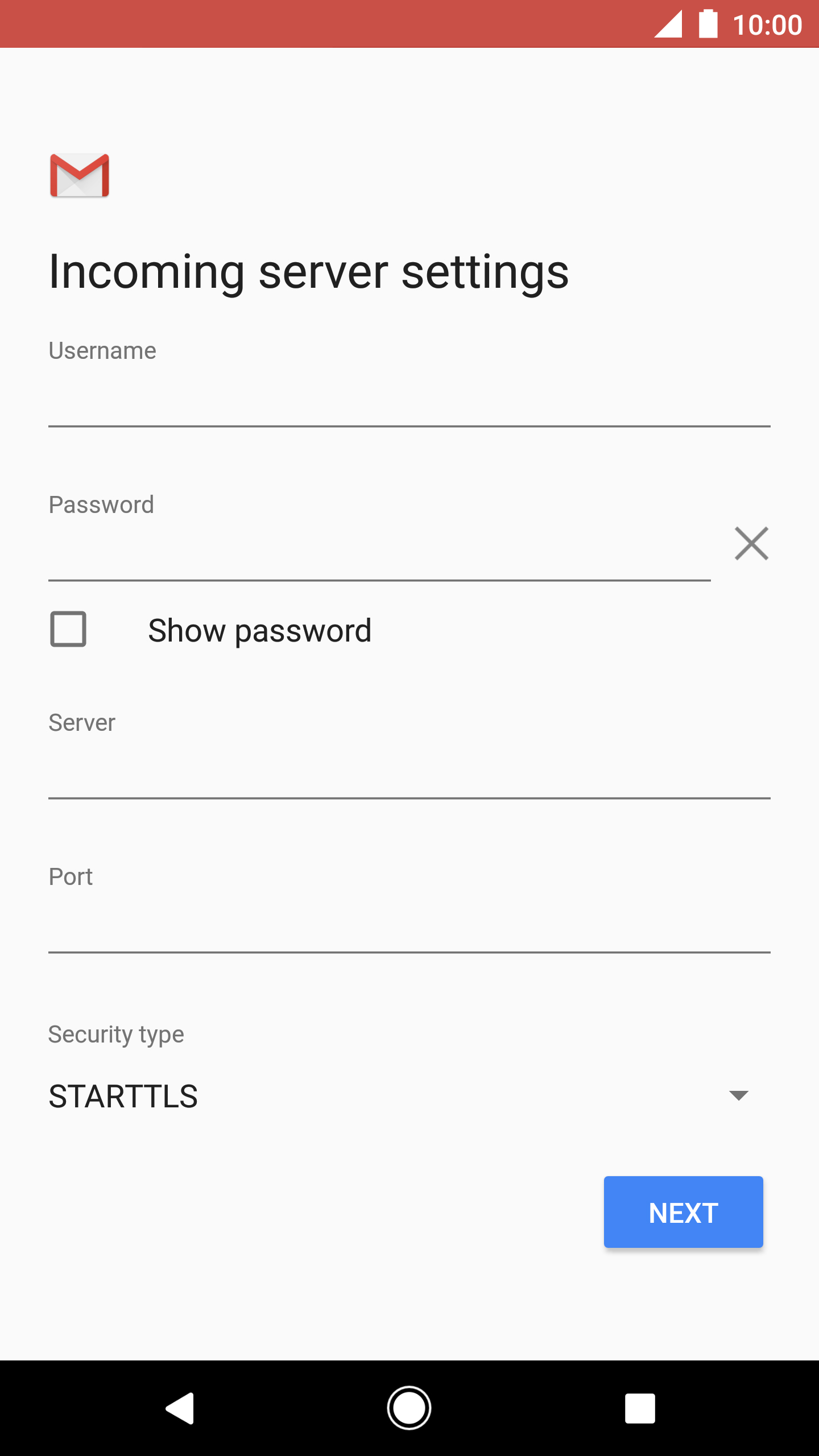Viewport: 819px width, 1456px height.
Task: Enable the Show password checkbox
Action: (x=68, y=629)
